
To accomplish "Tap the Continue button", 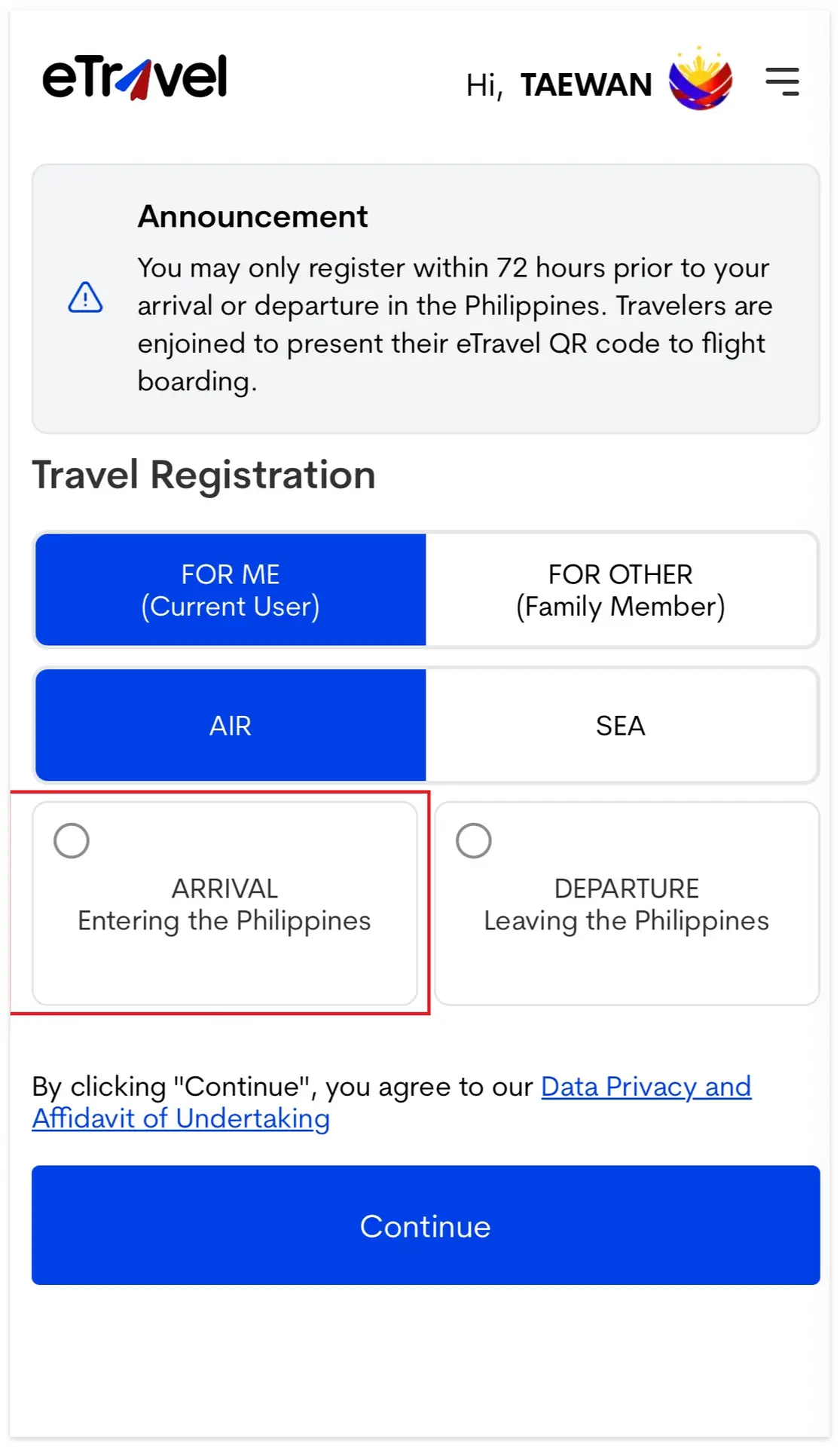I will (x=426, y=1225).
